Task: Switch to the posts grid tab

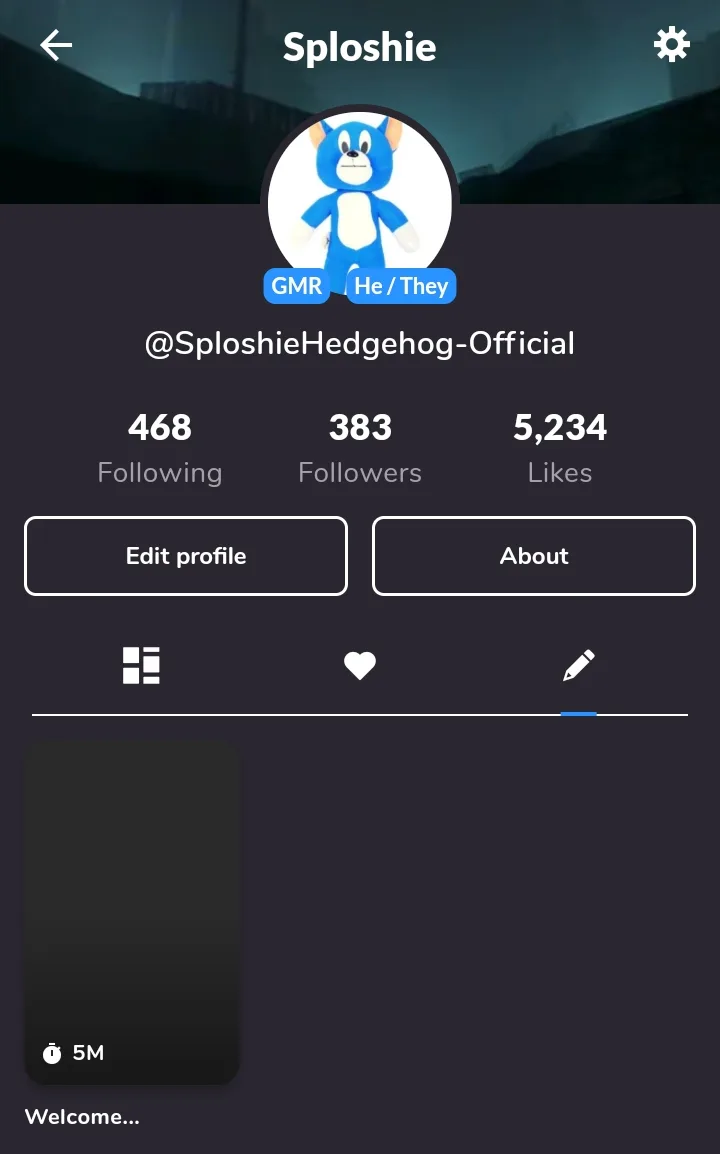Action: tap(141, 665)
